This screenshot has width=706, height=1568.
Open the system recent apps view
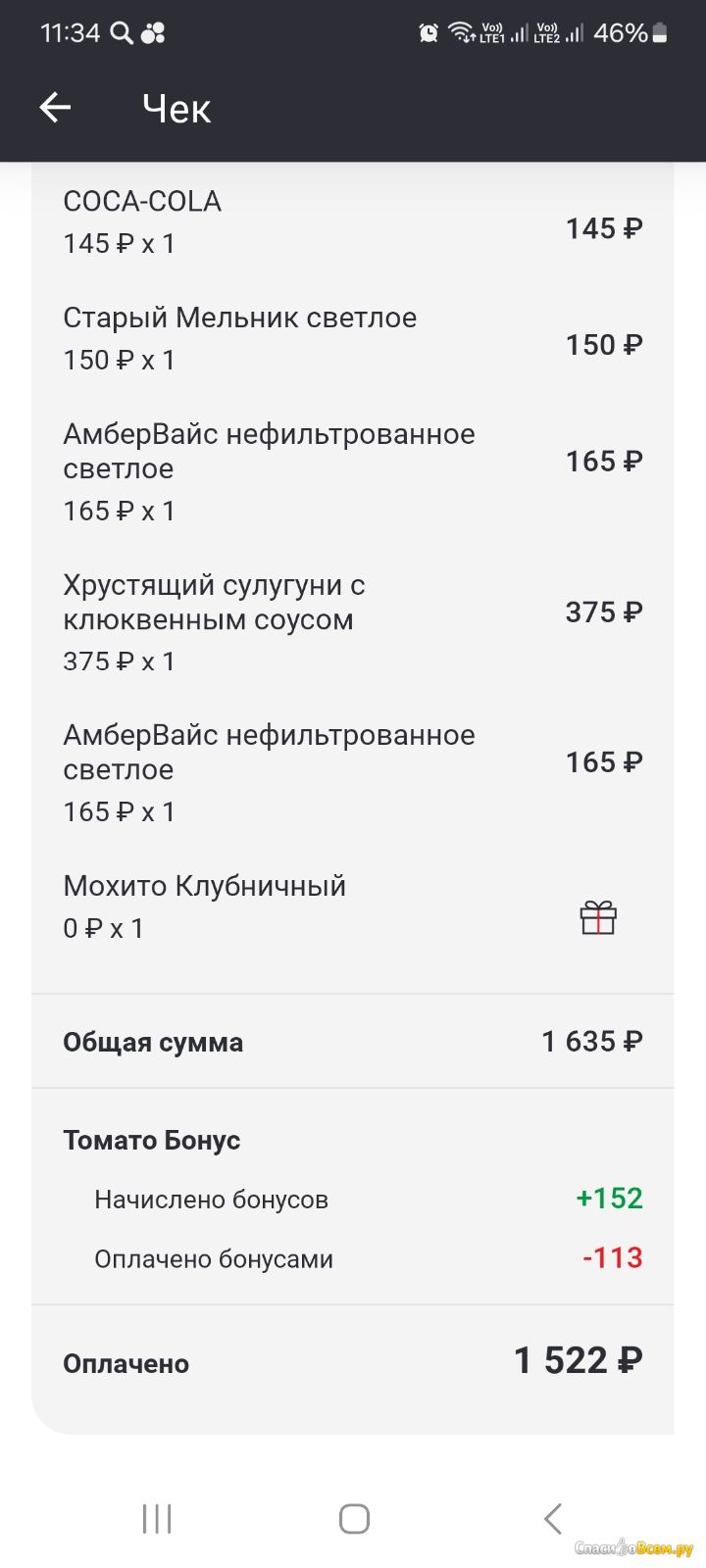[157, 1519]
